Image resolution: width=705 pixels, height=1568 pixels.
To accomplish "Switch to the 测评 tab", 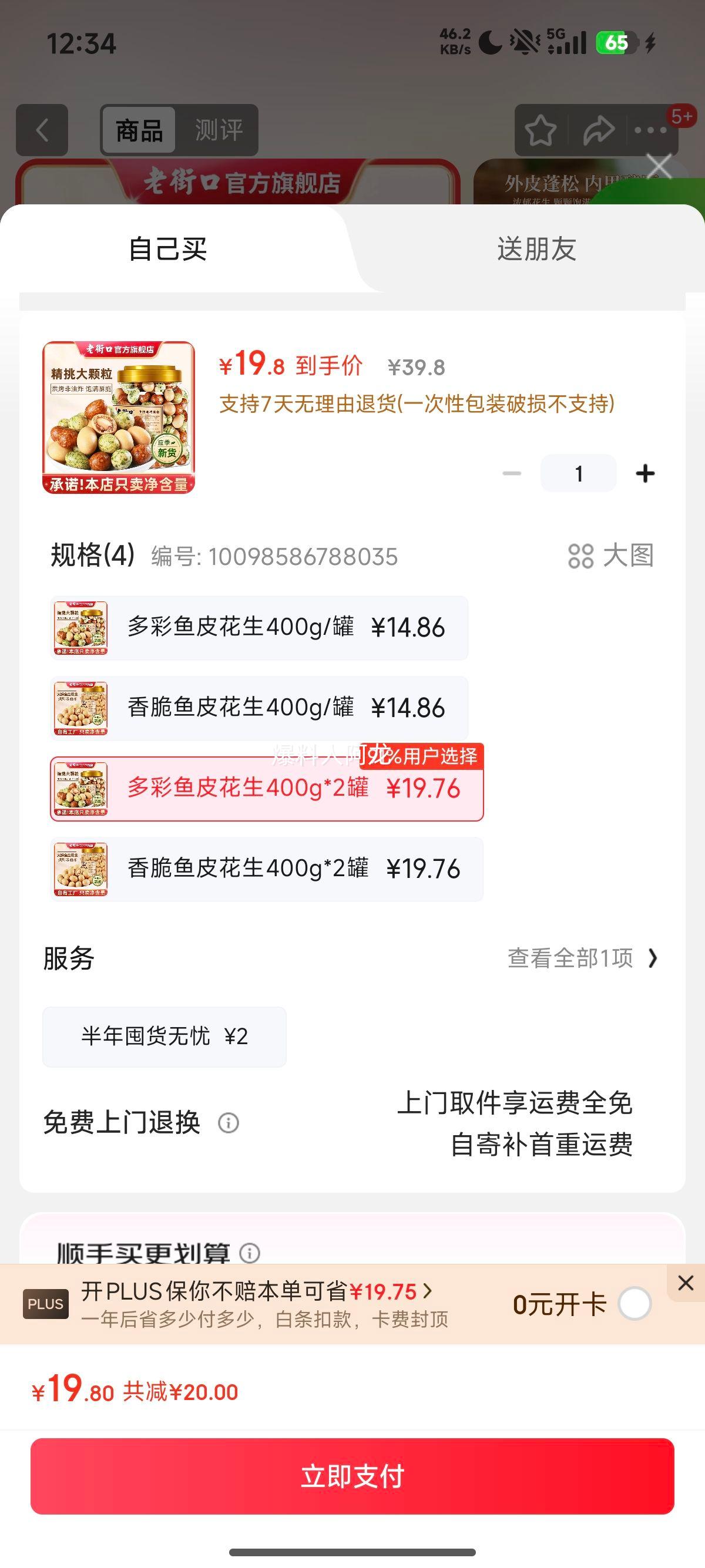I will [x=219, y=129].
